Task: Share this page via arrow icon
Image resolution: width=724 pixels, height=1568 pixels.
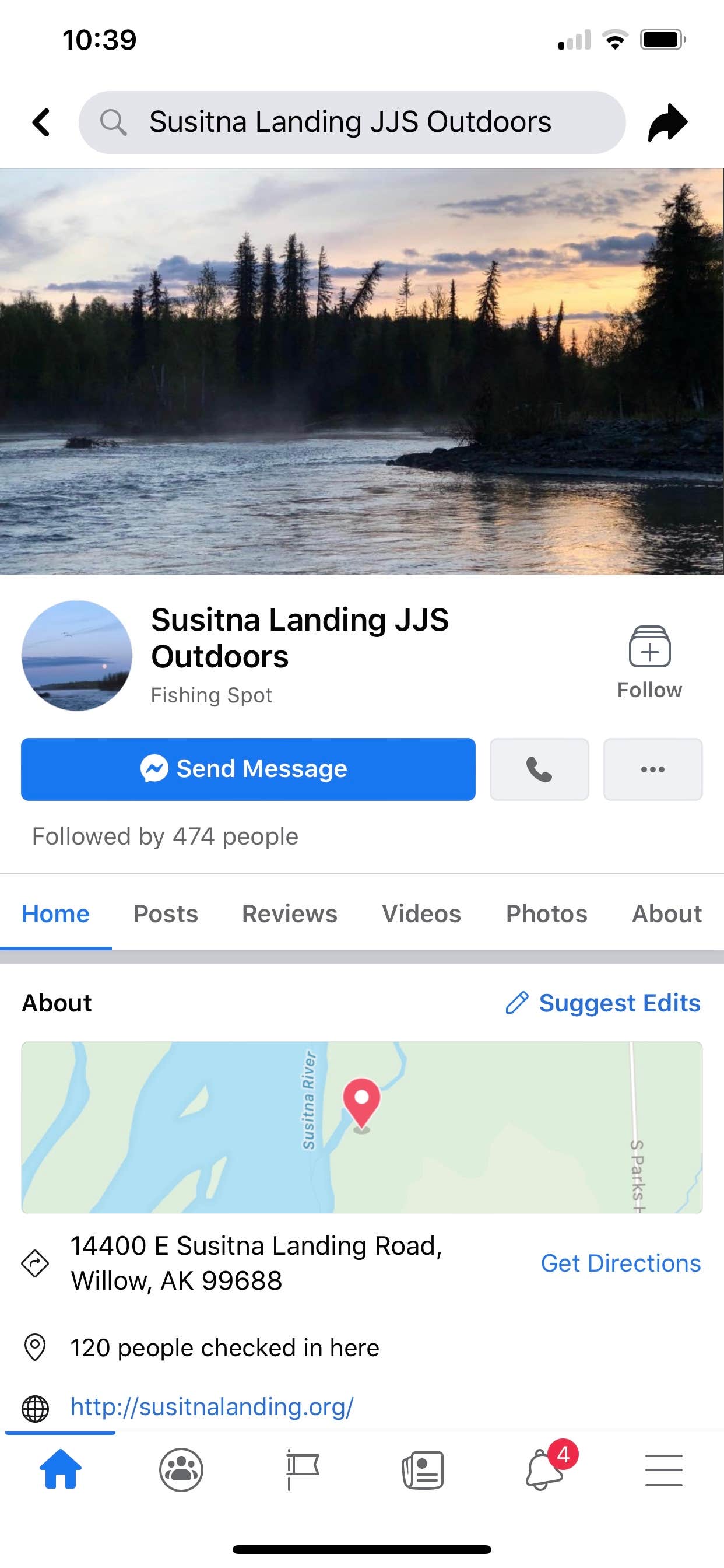Action: [667, 123]
